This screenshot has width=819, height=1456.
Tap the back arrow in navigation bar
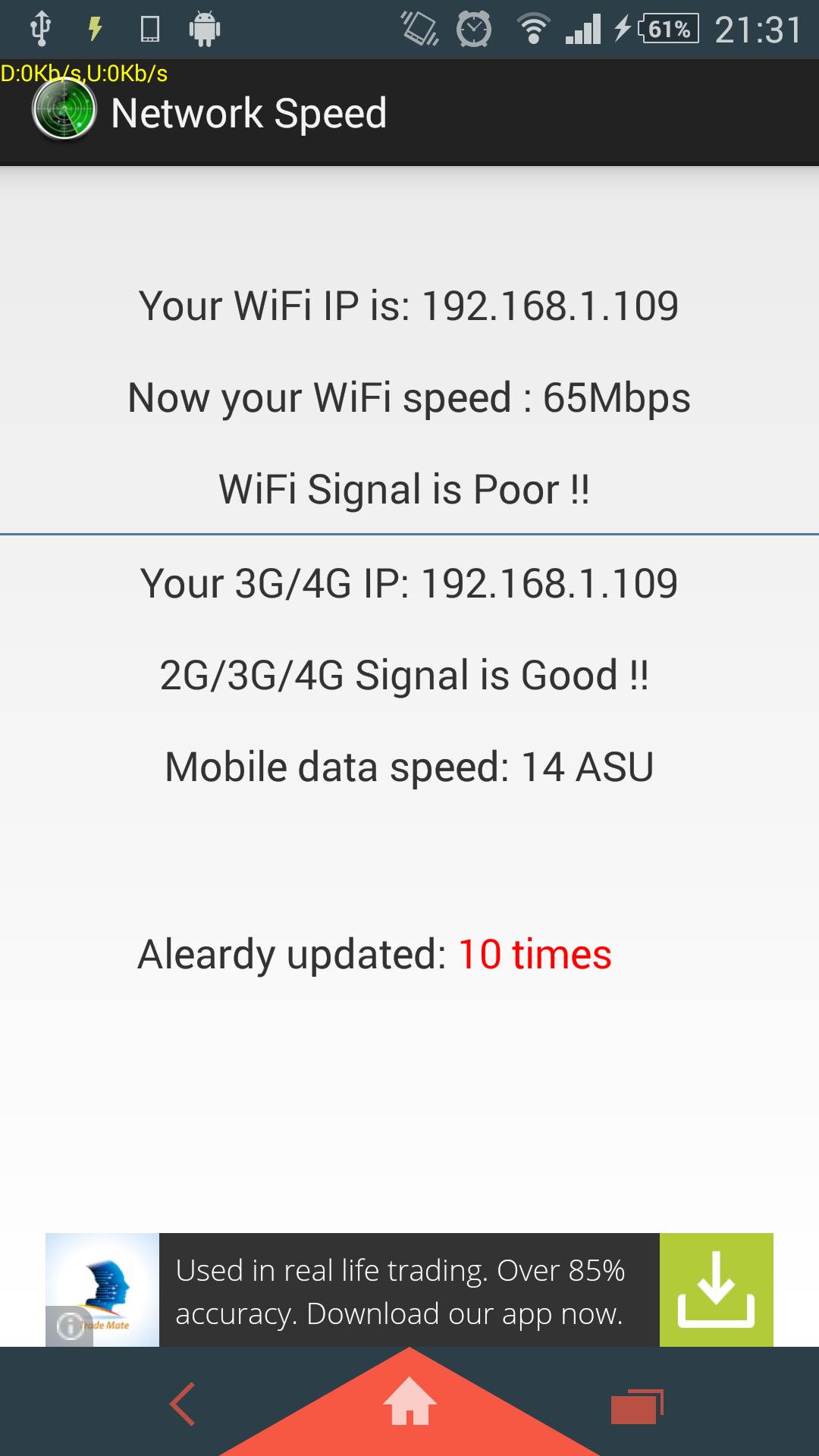click(x=182, y=1402)
